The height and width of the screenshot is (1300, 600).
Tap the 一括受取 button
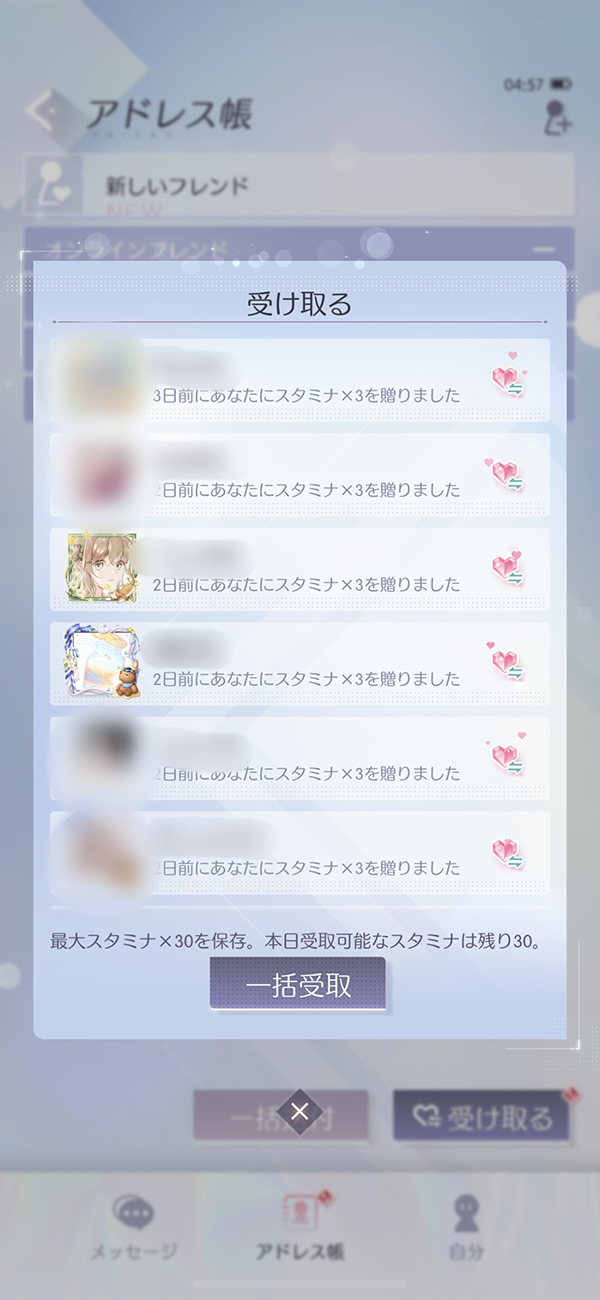297,984
